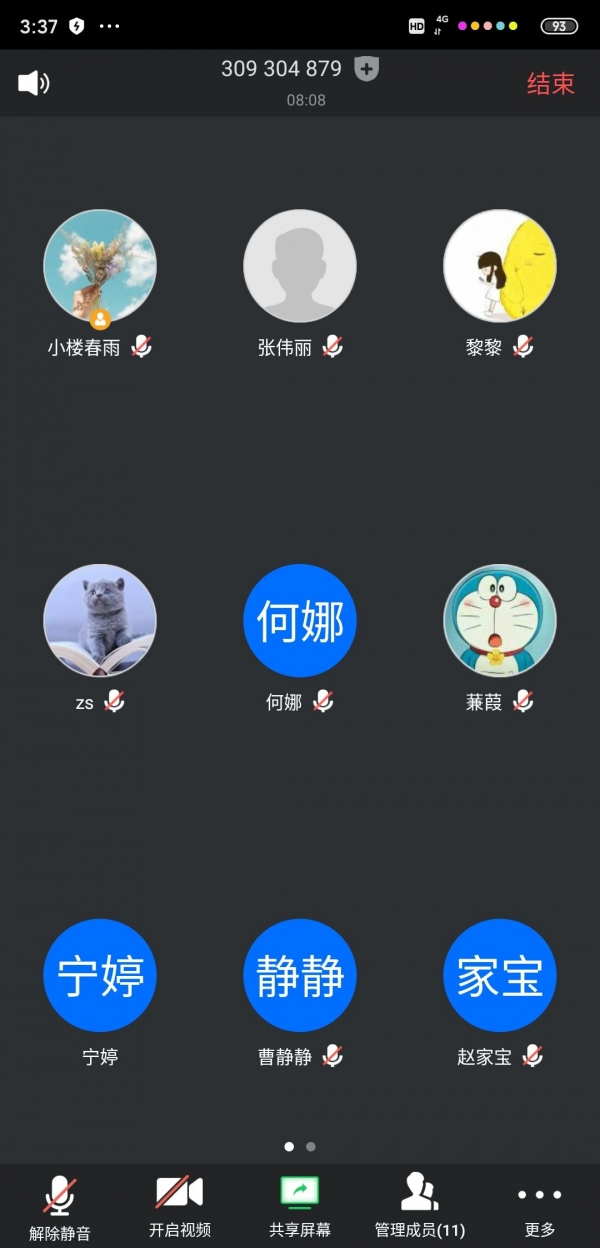Open meeting security info shield icon

click(x=367, y=69)
